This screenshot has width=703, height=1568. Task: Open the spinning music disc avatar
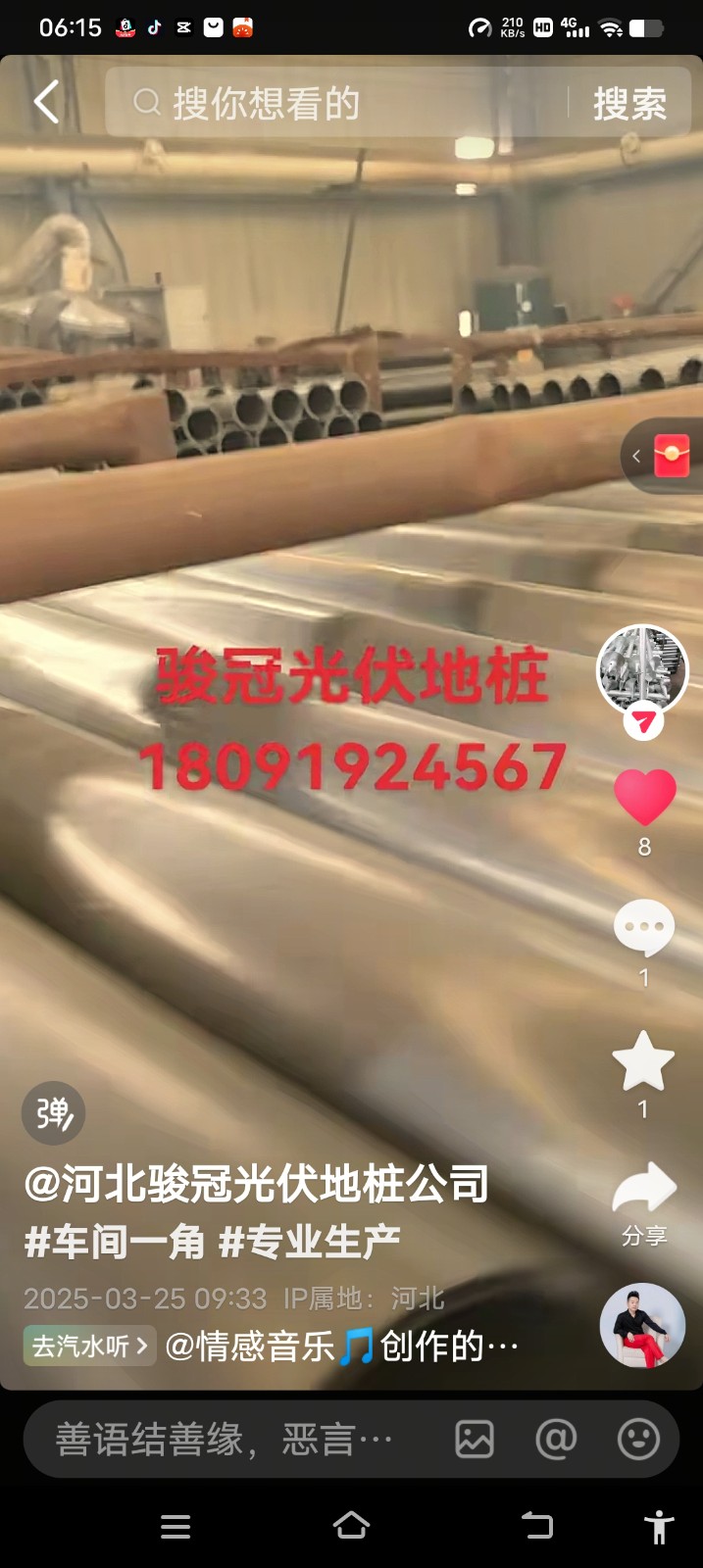click(642, 1325)
